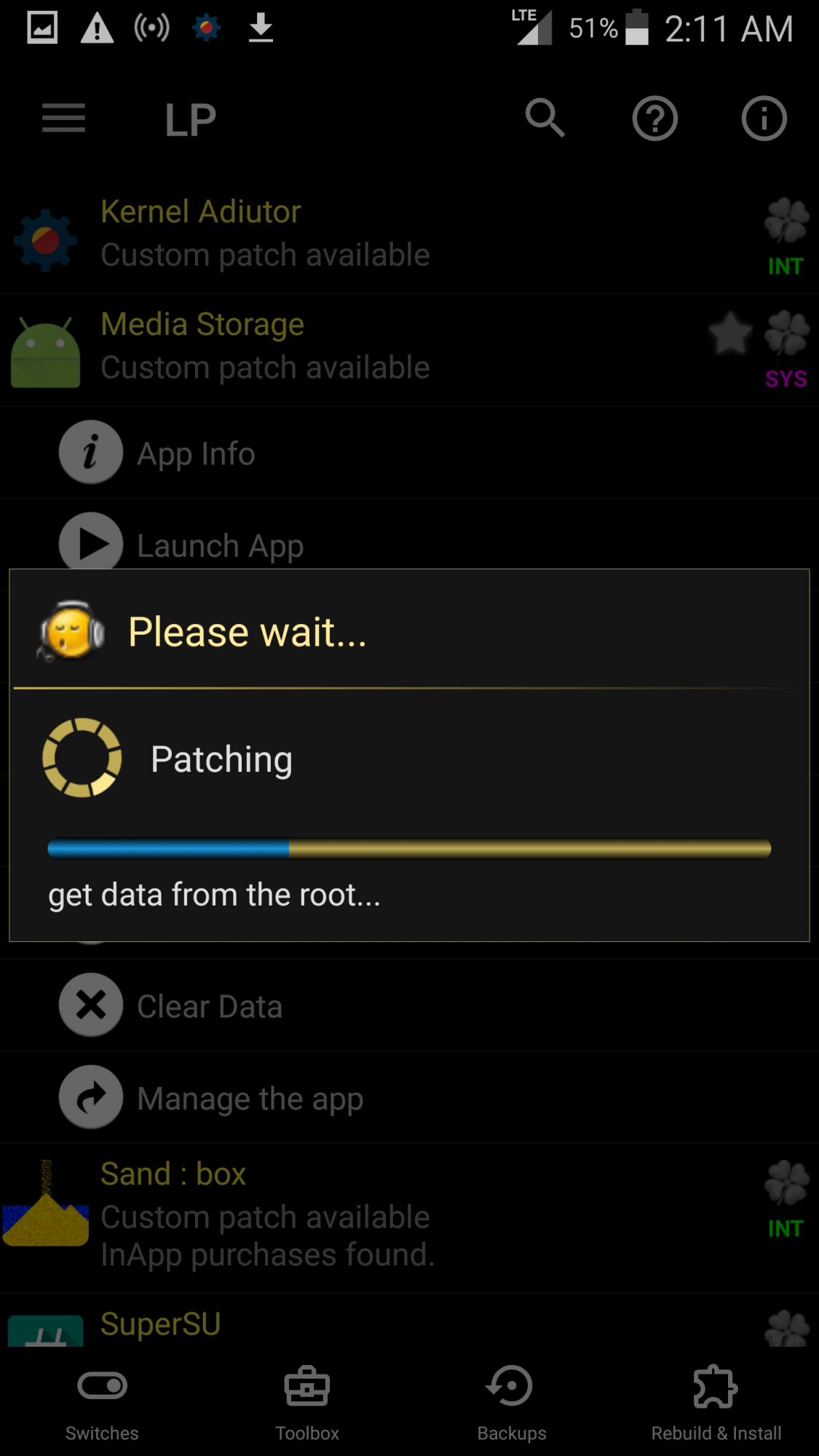819x1456 pixels.
Task: Tap Clear Data option
Action: coord(409,1005)
